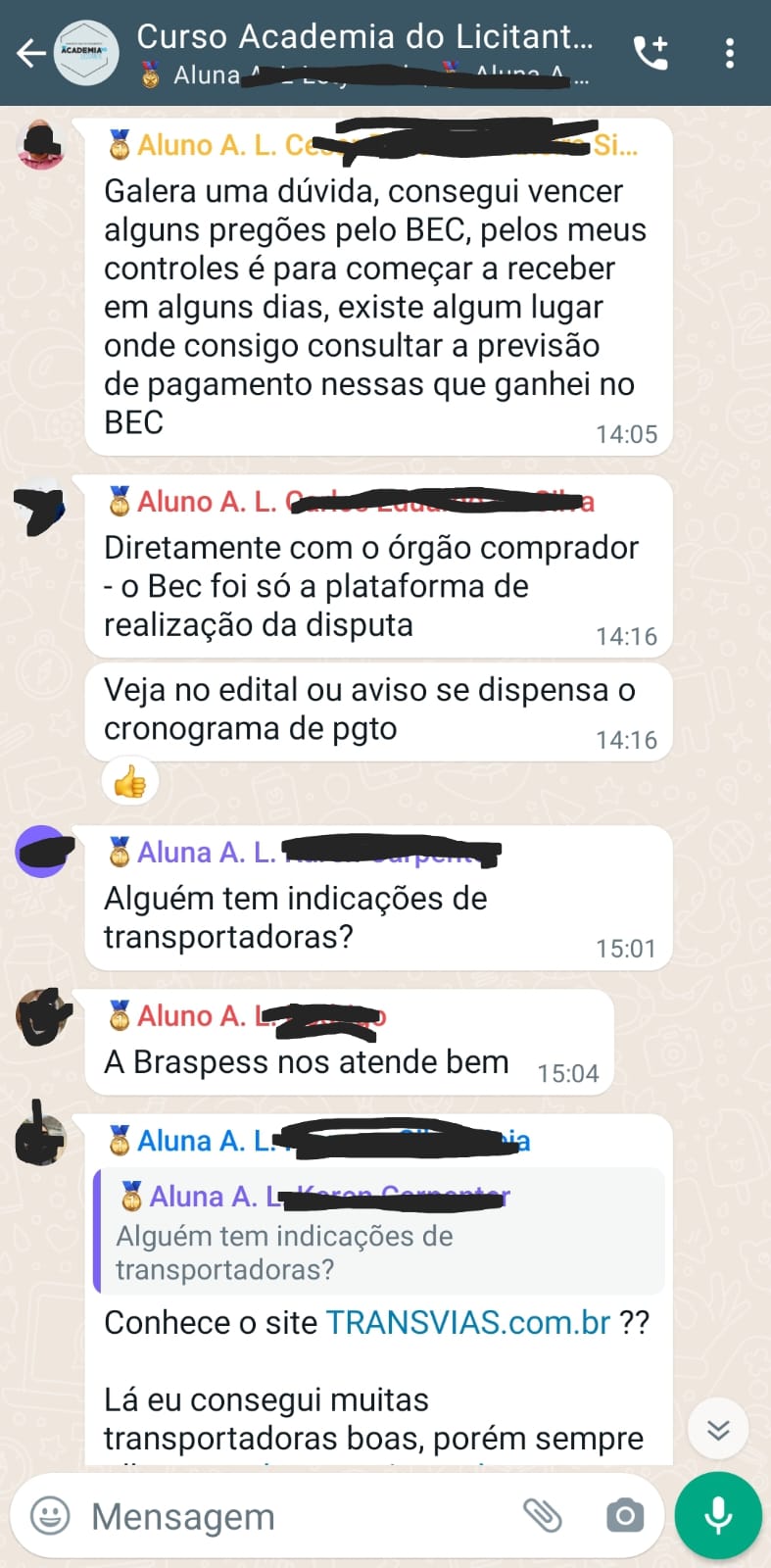Go back to the chat list

[31, 53]
